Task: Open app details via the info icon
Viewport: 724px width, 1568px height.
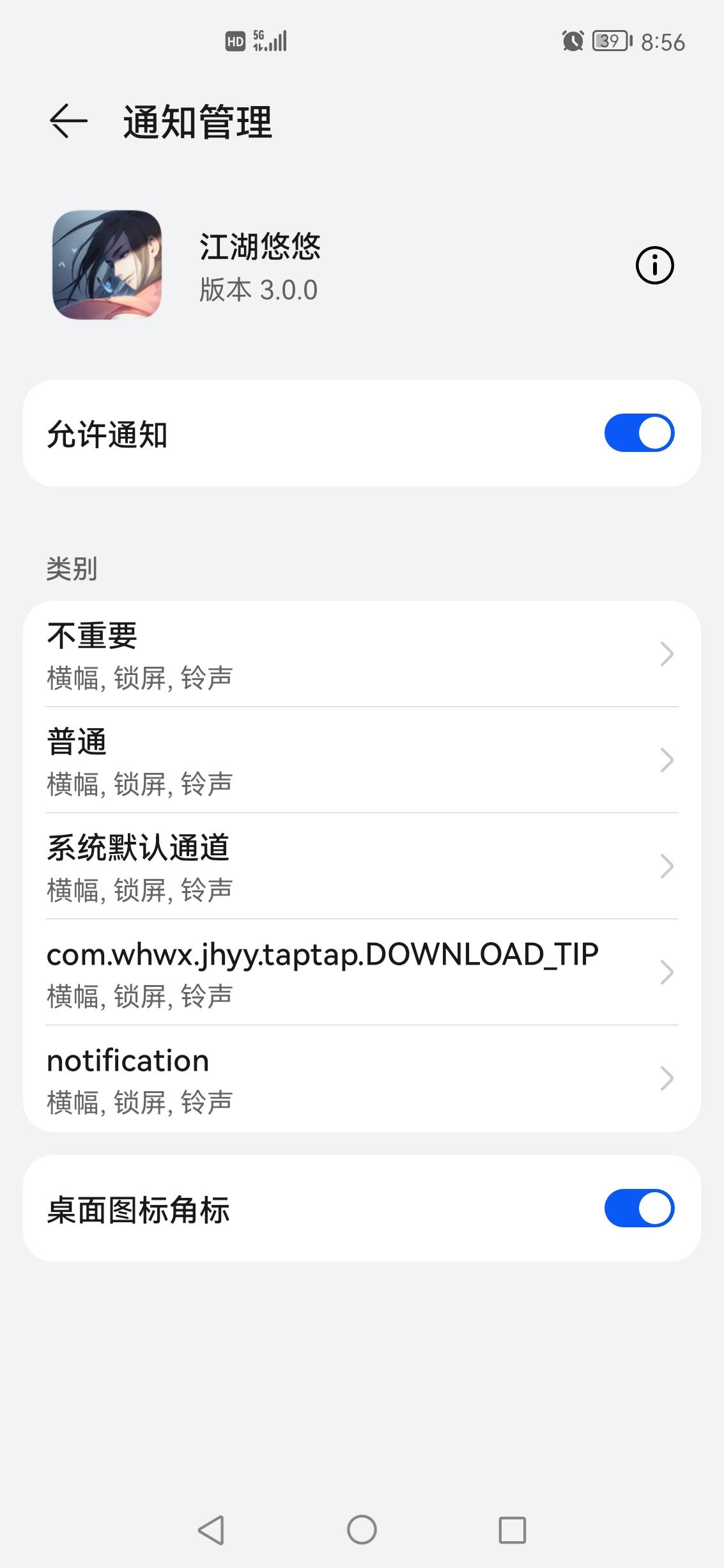Action: click(655, 265)
